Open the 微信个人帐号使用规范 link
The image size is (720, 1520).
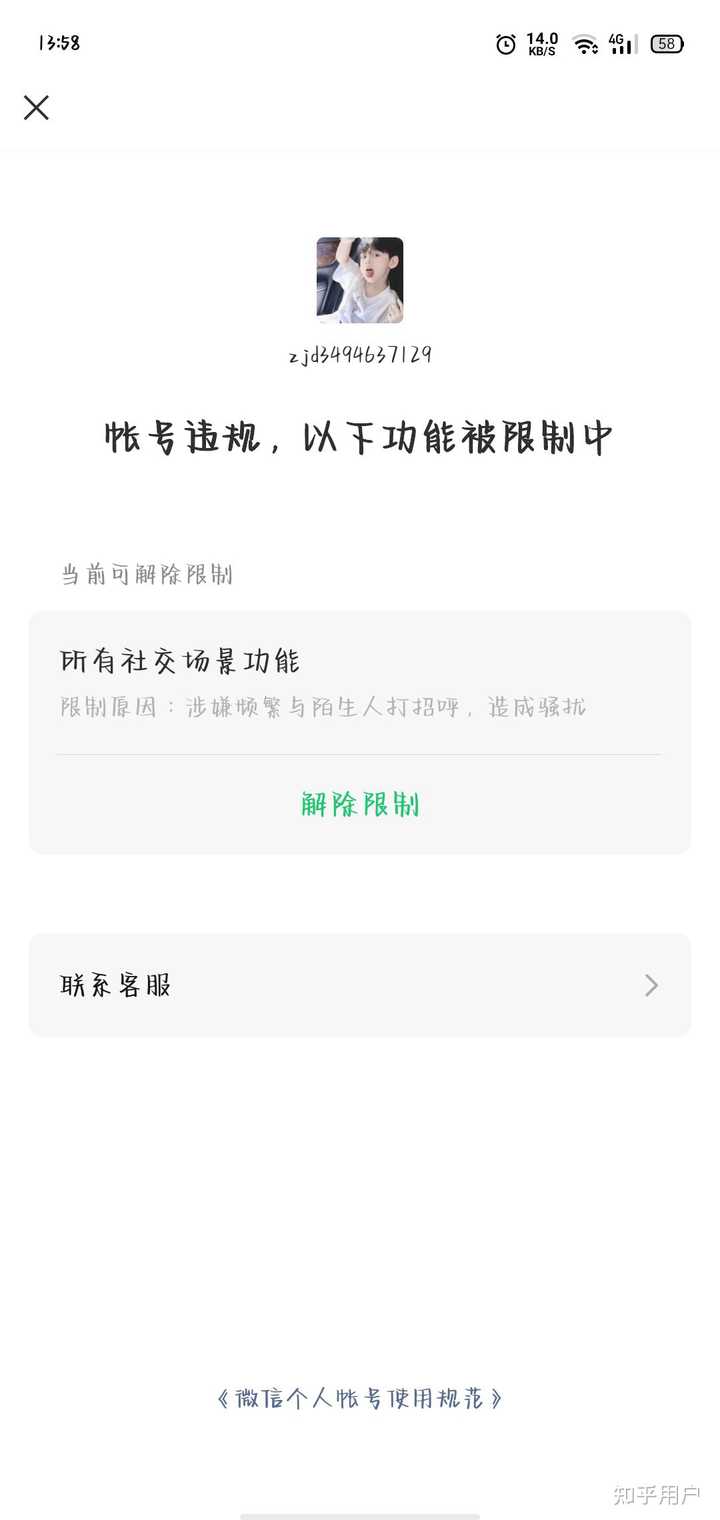[x=360, y=1398]
